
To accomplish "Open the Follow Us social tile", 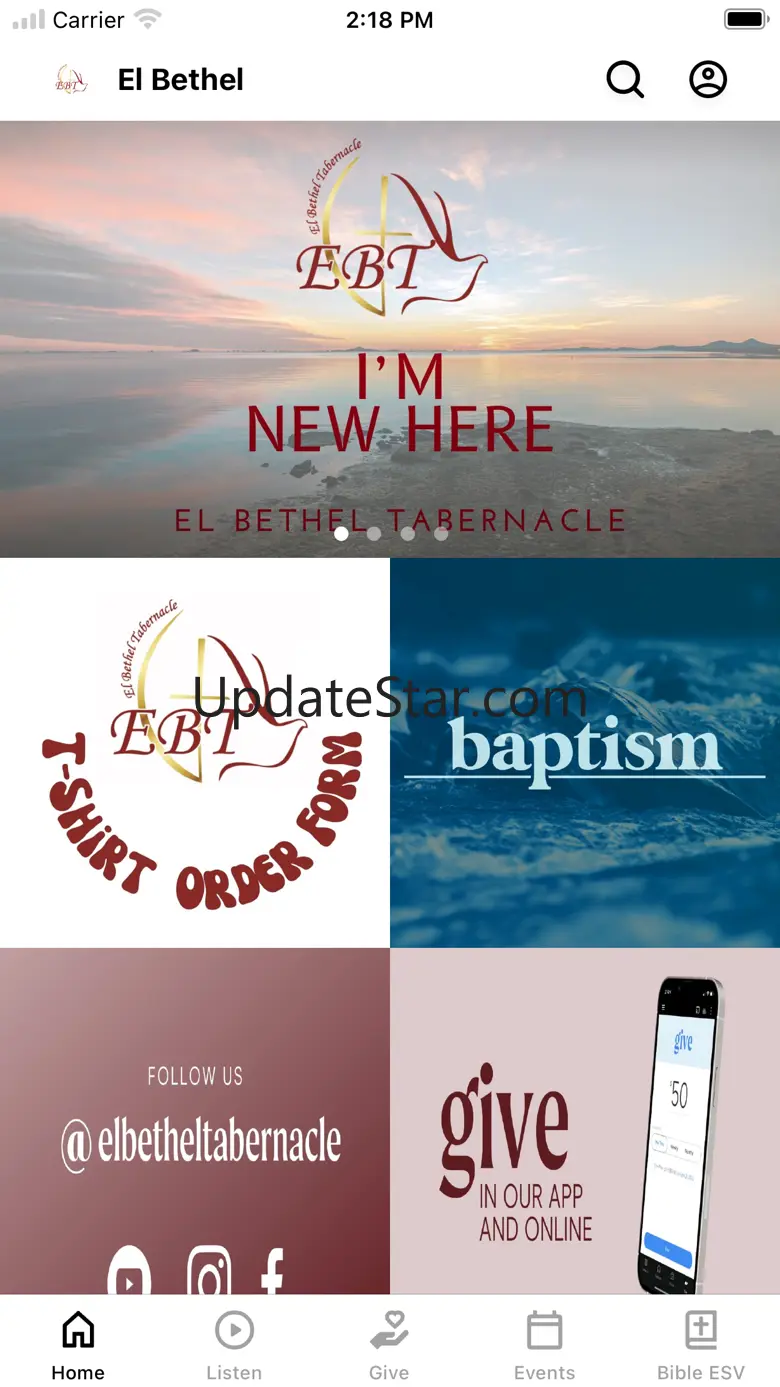I will click(x=195, y=1121).
